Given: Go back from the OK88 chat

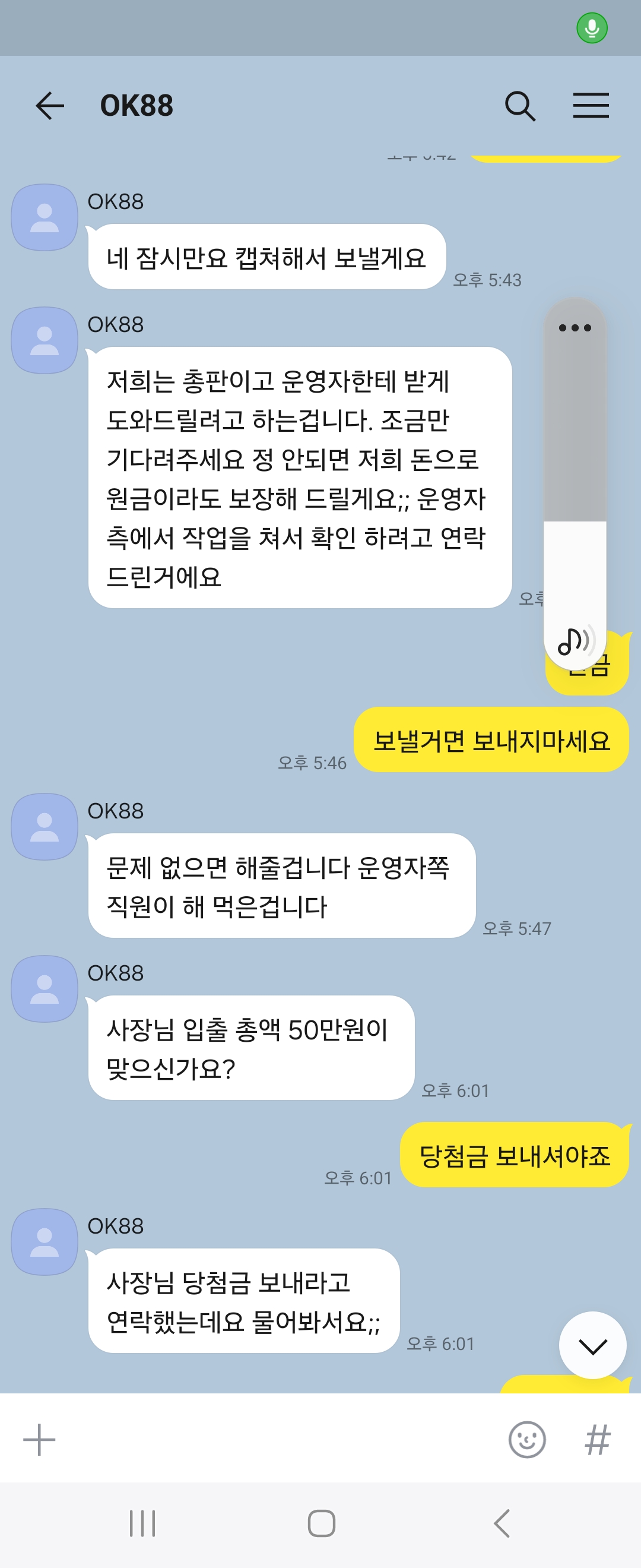Looking at the screenshot, I should point(50,106).
